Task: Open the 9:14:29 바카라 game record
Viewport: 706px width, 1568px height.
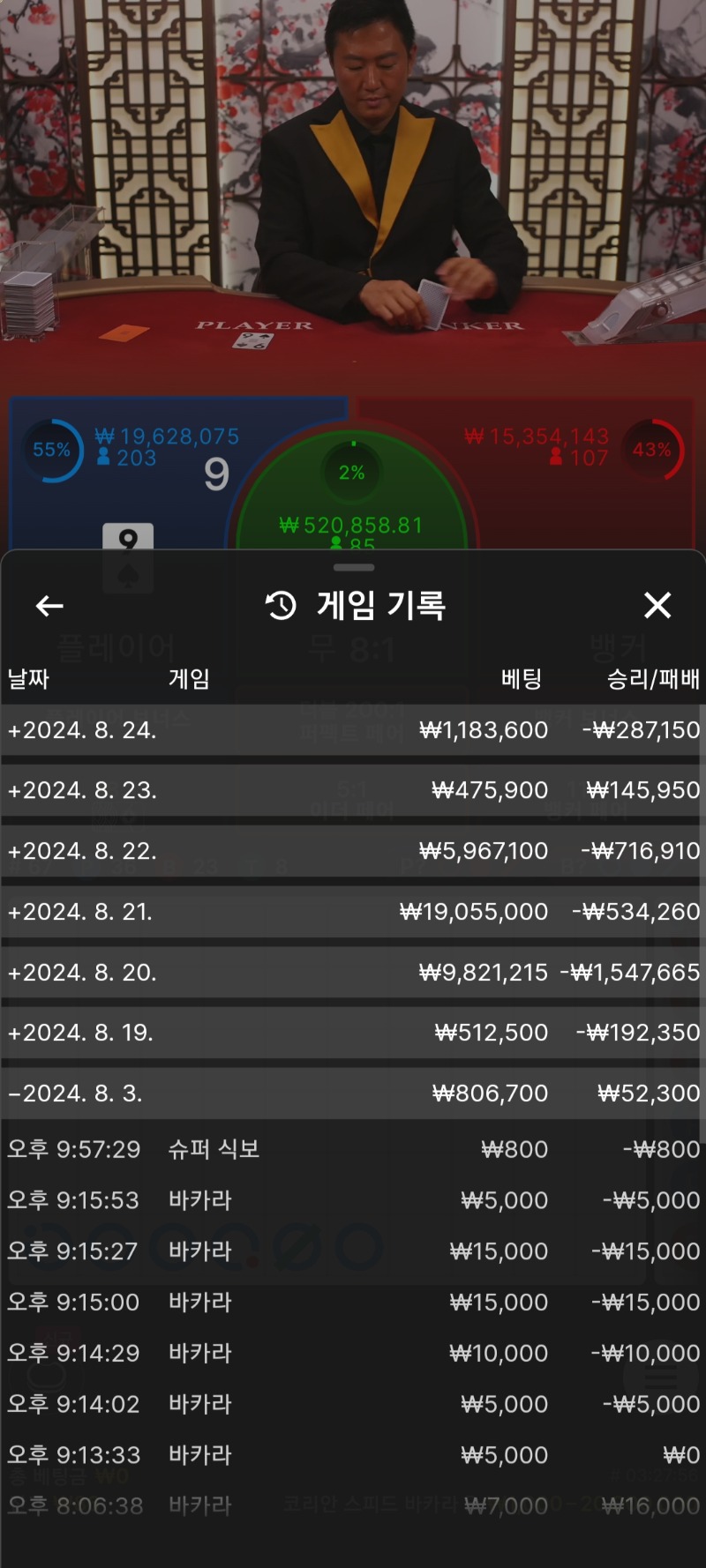Action: (x=353, y=1354)
